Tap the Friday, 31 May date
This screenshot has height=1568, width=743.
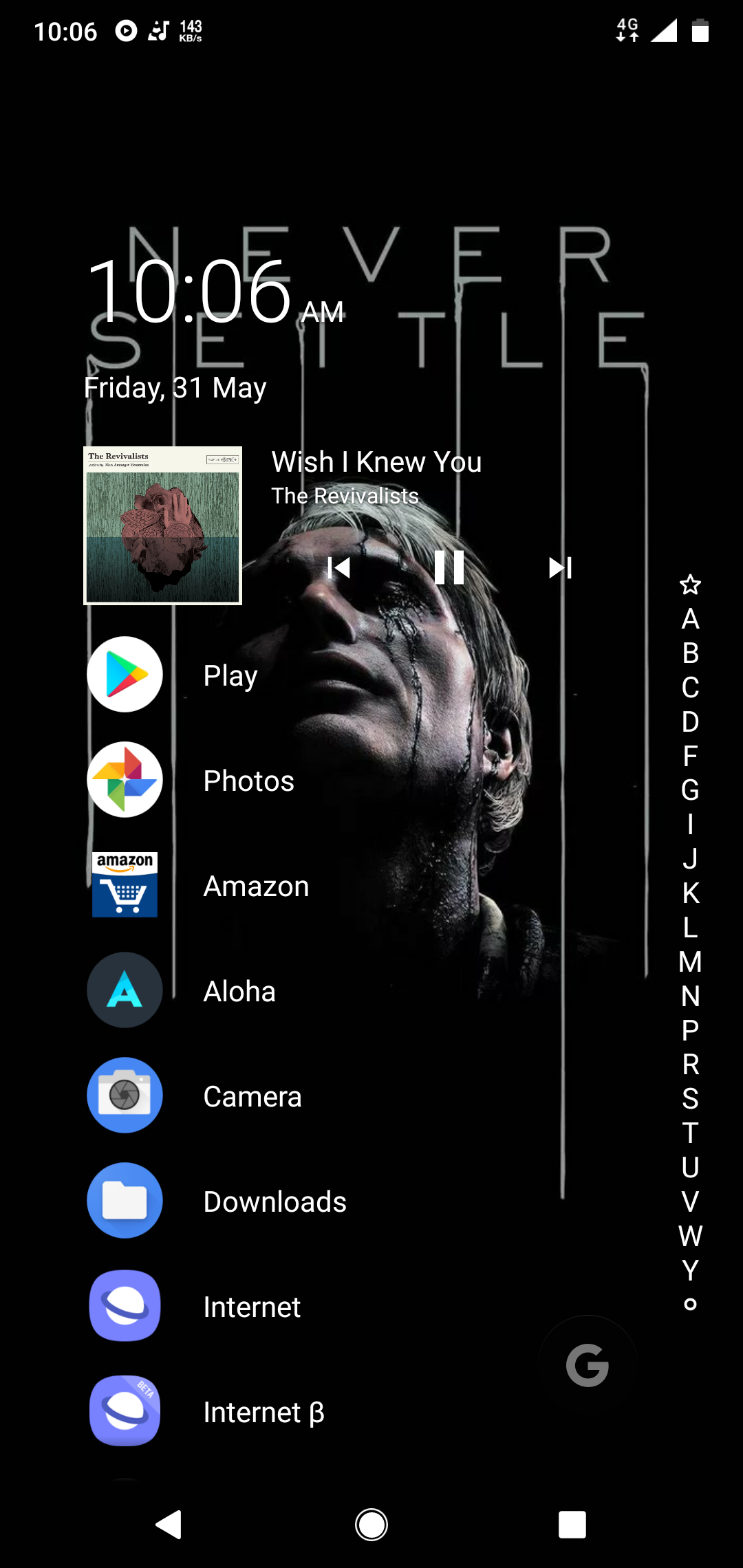click(175, 387)
